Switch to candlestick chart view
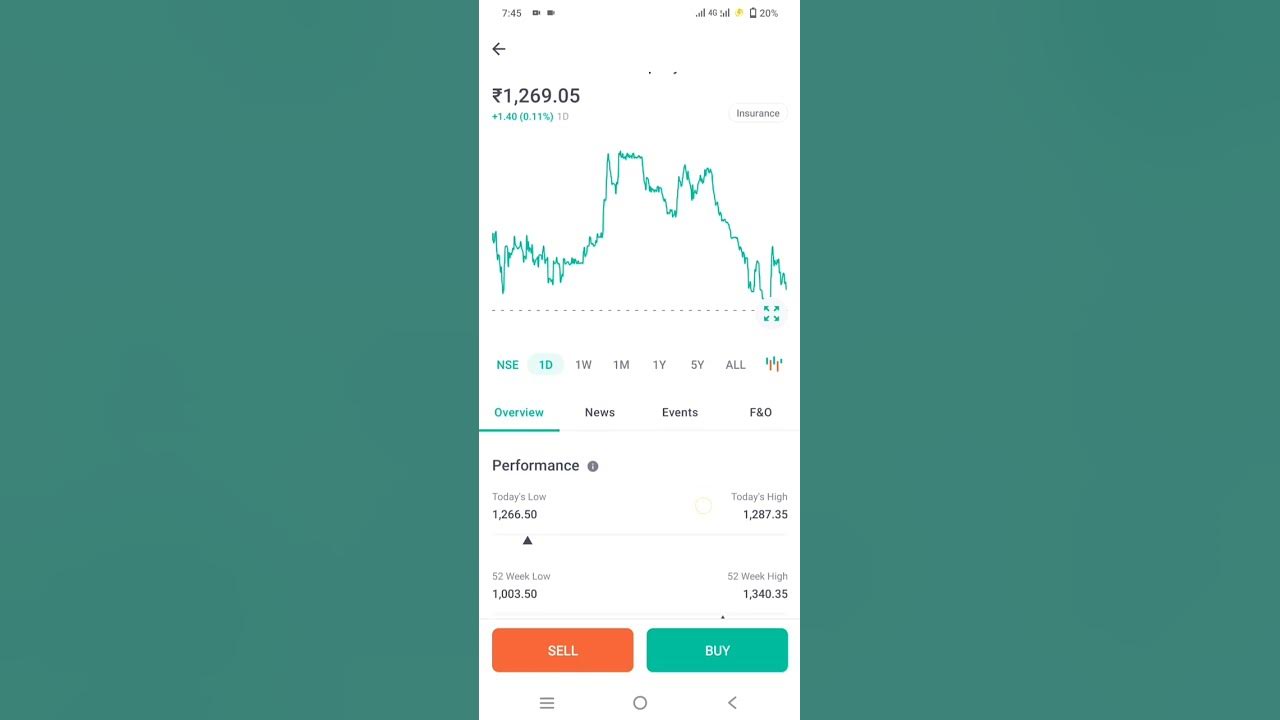 (x=773, y=364)
